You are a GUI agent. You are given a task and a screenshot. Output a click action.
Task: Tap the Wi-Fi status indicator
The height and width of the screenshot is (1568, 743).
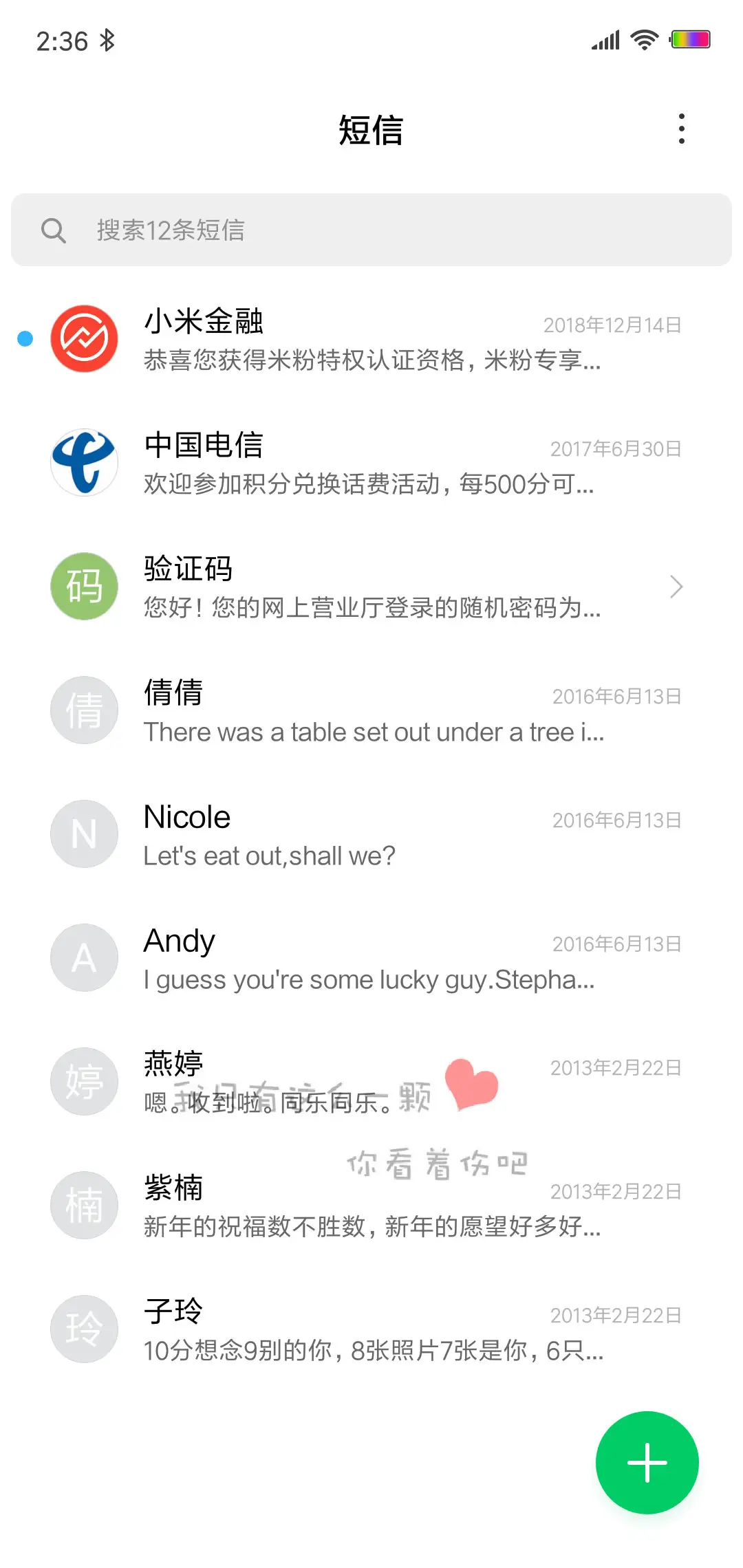[x=644, y=40]
